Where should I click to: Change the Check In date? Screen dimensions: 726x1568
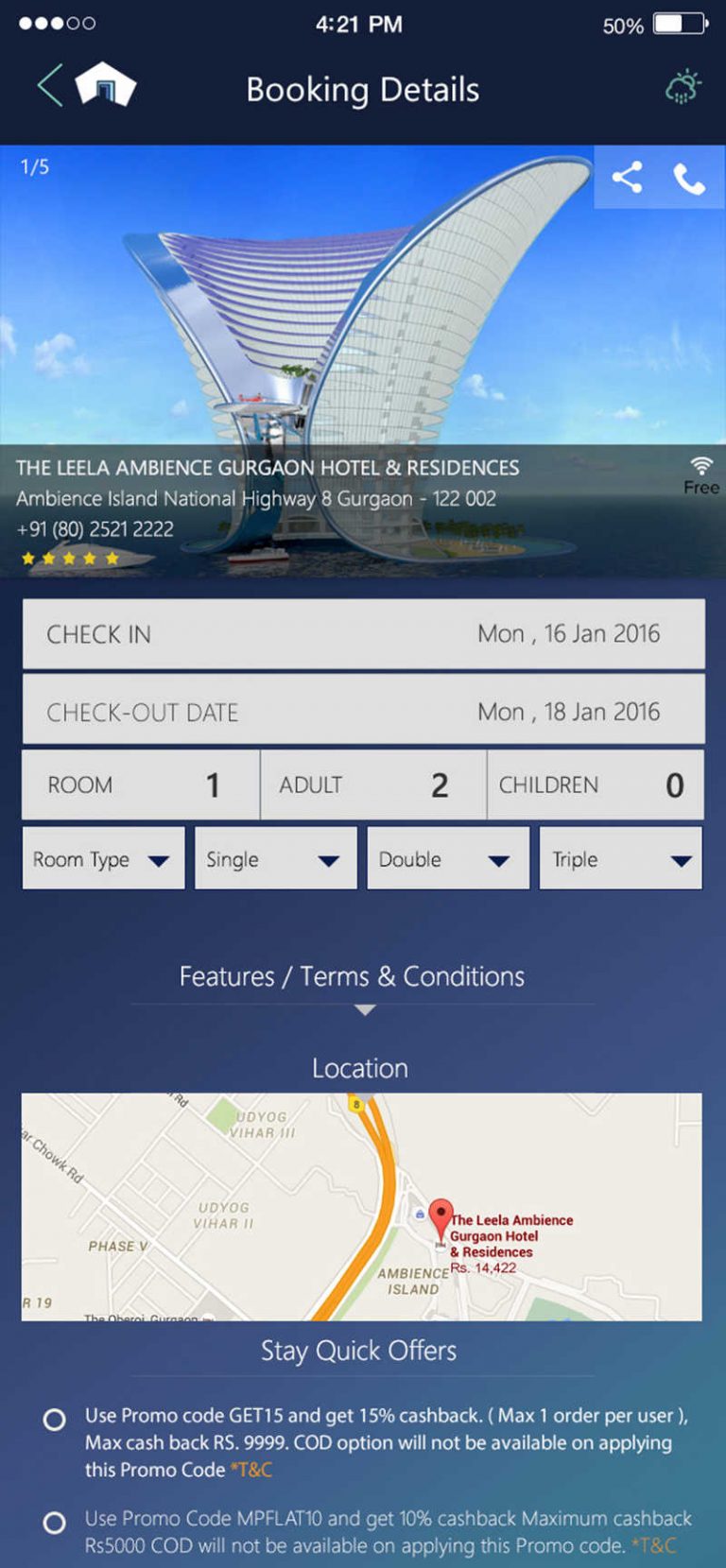click(364, 633)
